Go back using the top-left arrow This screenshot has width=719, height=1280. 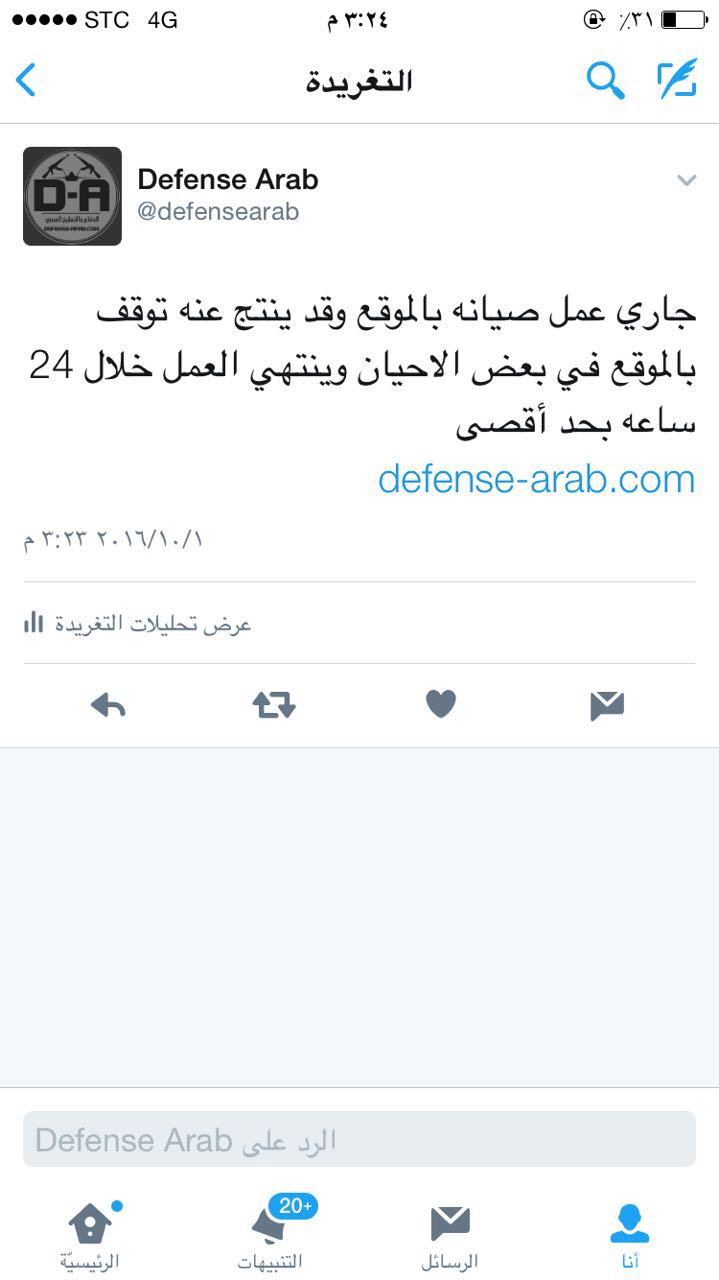[27, 80]
